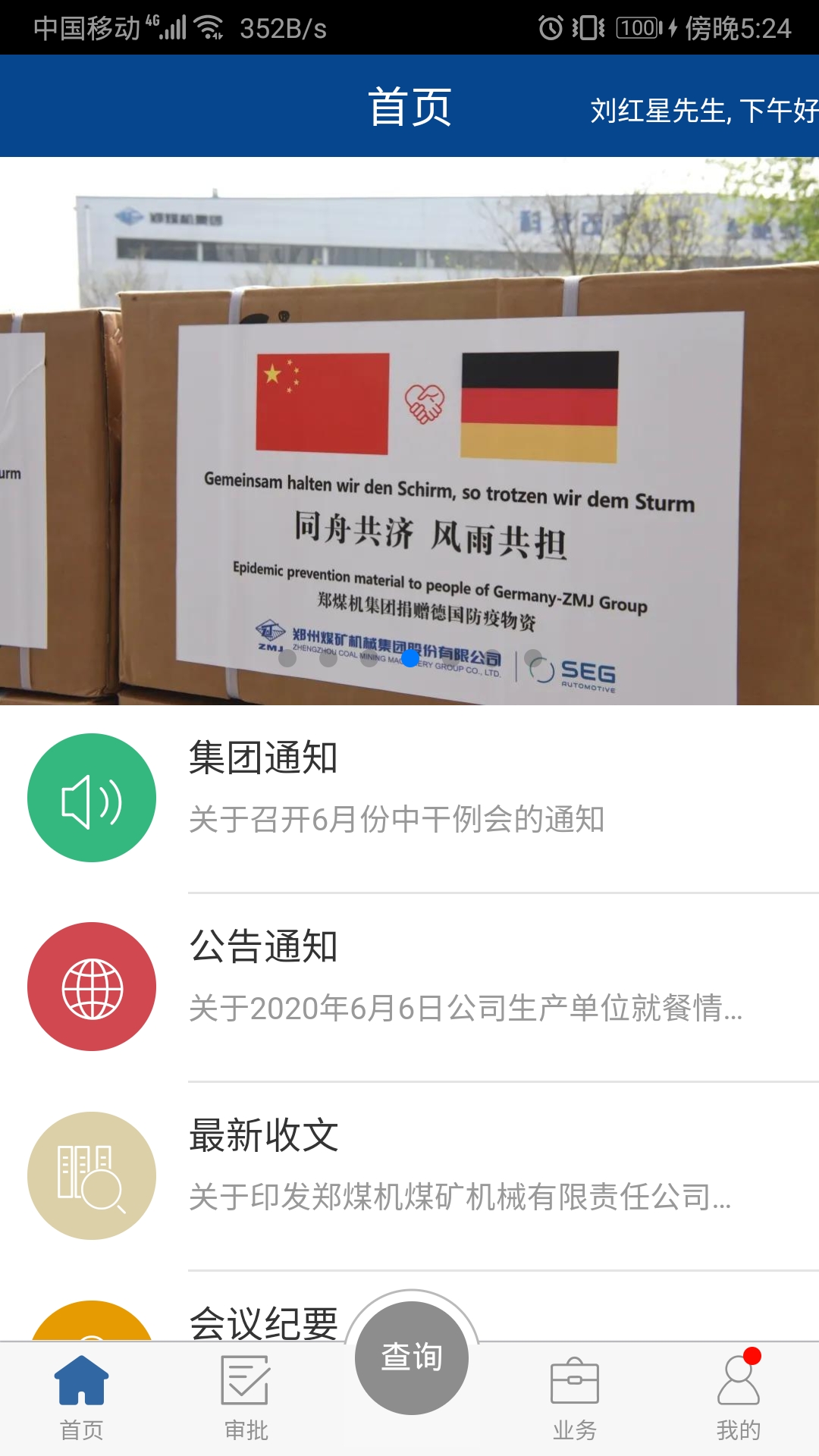Open the 公告通知 row
This screenshot has height=1456, width=819.
tap(409, 986)
